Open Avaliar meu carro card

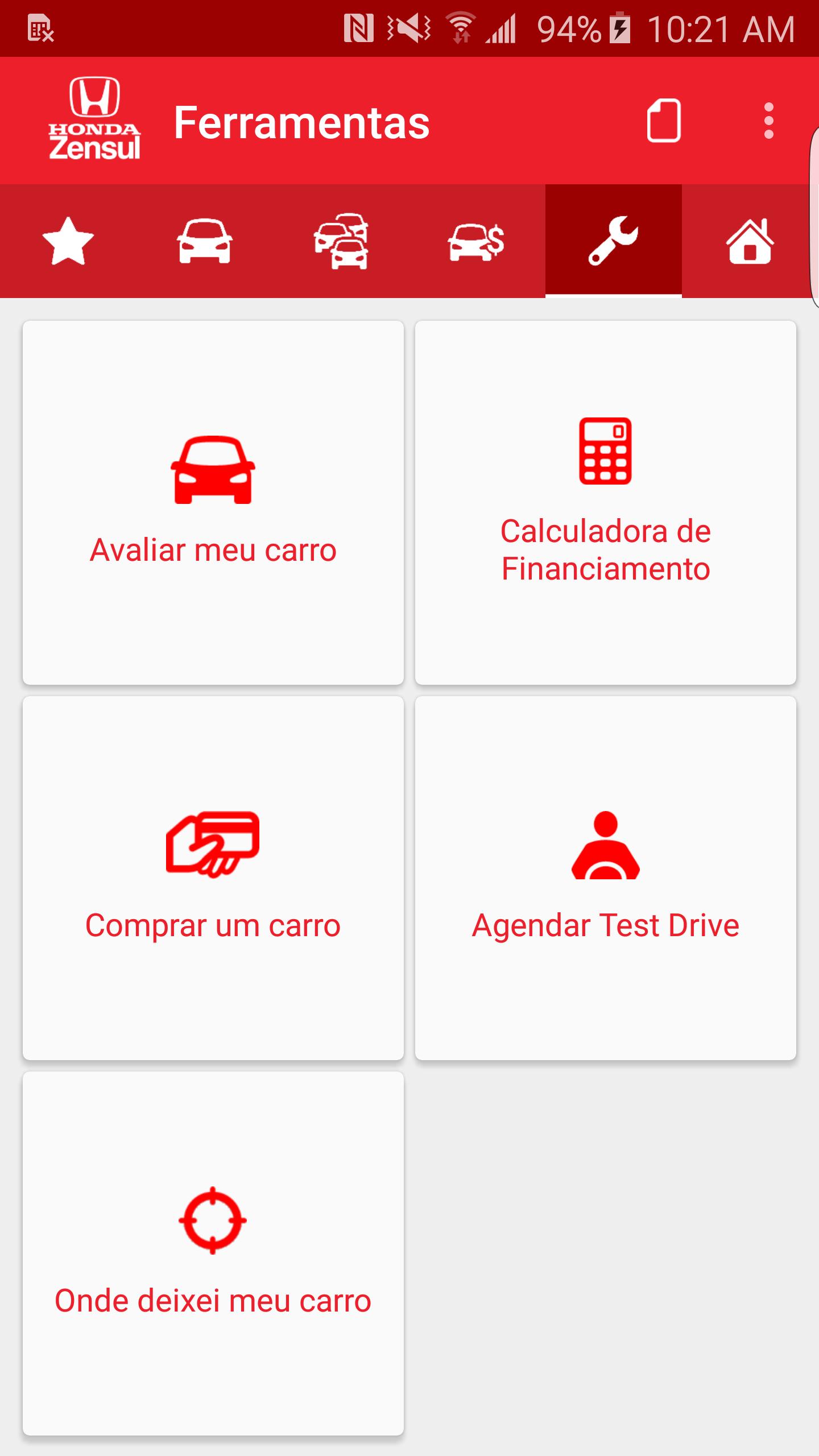point(213,503)
